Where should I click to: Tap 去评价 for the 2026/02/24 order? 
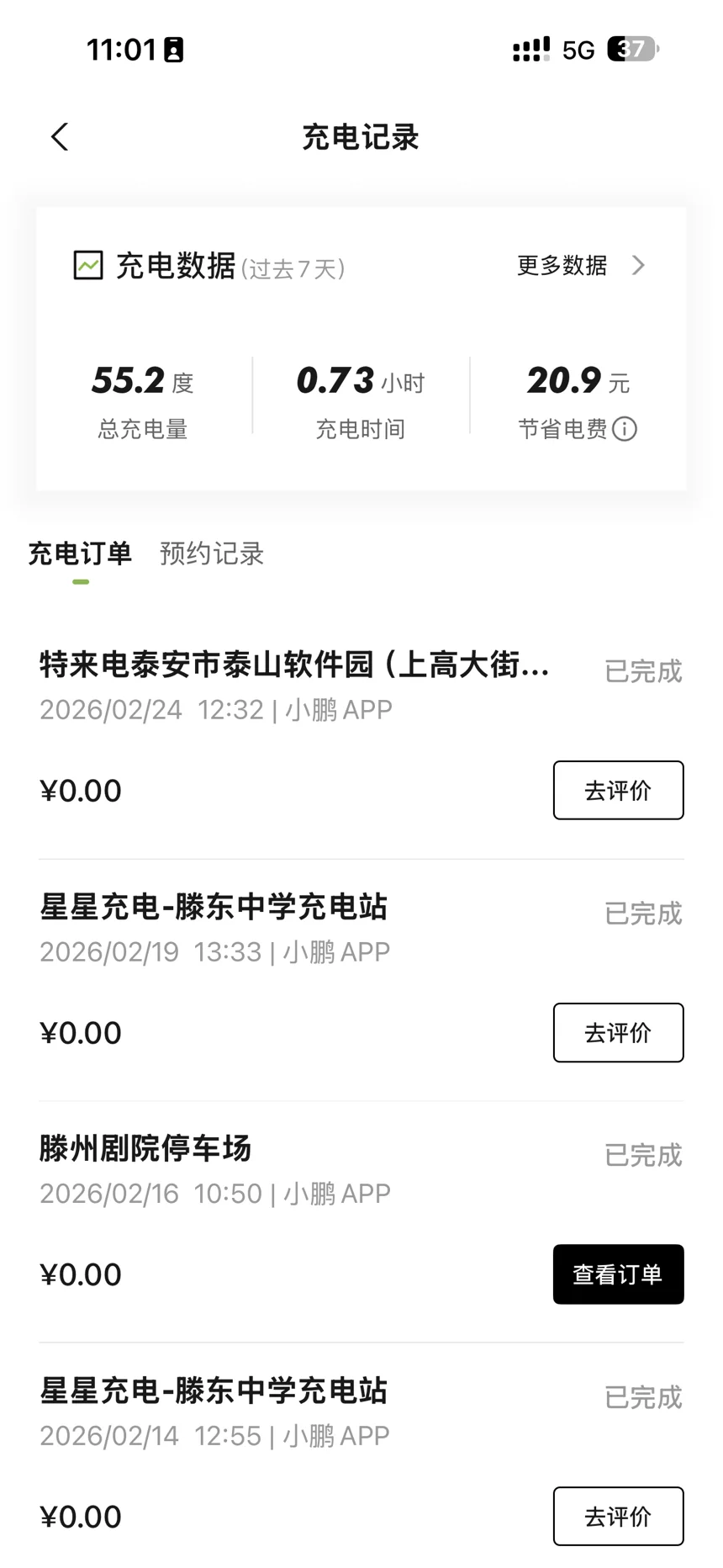pos(618,790)
